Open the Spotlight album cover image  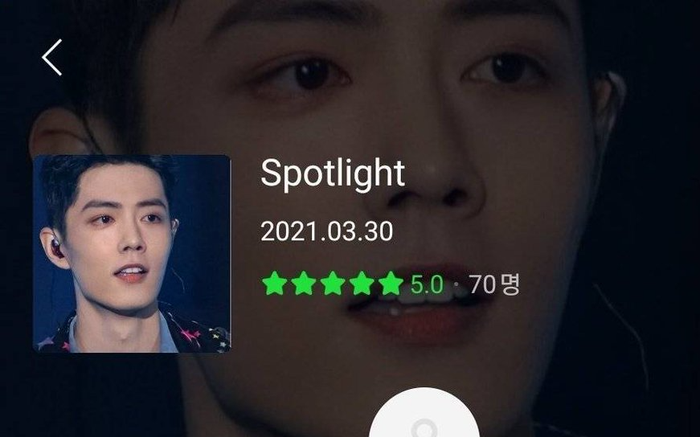pyautogui.click(x=132, y=253)
